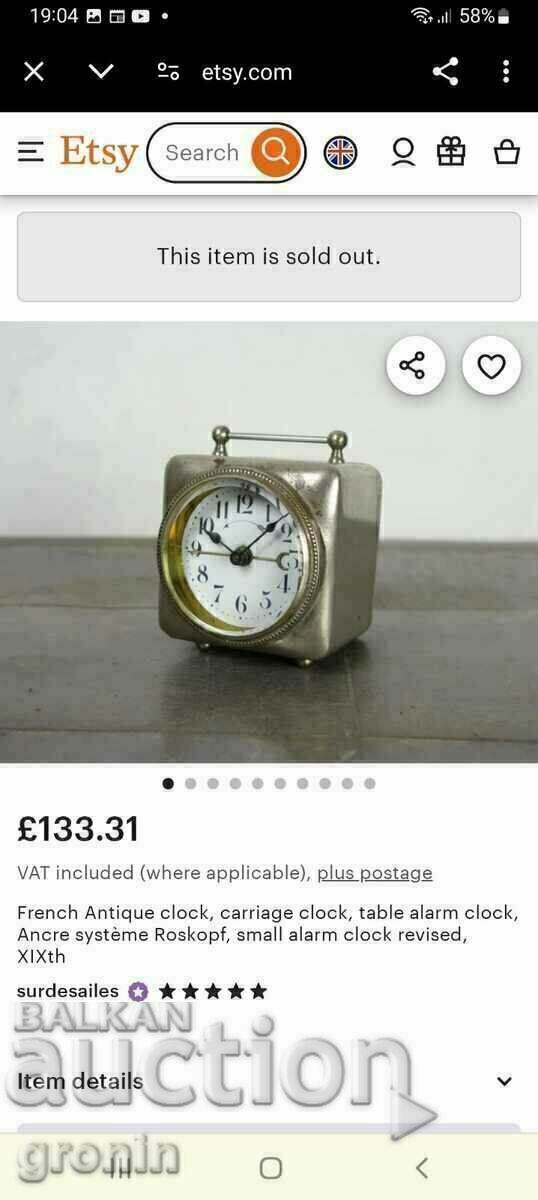Viewport: 538px width, 1200px height.
Task: Open the account profile icon
Action: (403, 152)
